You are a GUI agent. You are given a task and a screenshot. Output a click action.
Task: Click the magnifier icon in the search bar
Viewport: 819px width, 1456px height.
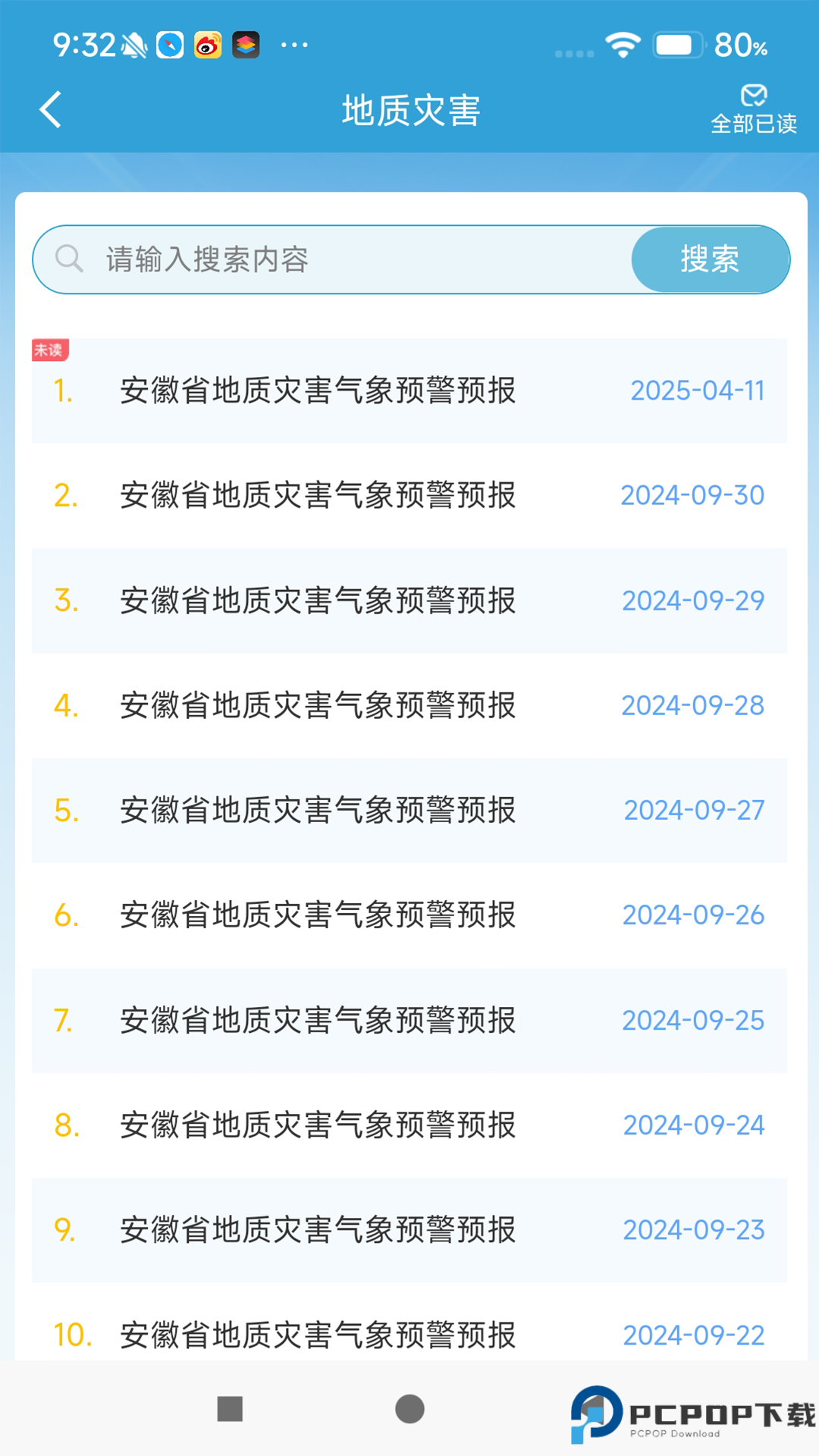[69, 259]
